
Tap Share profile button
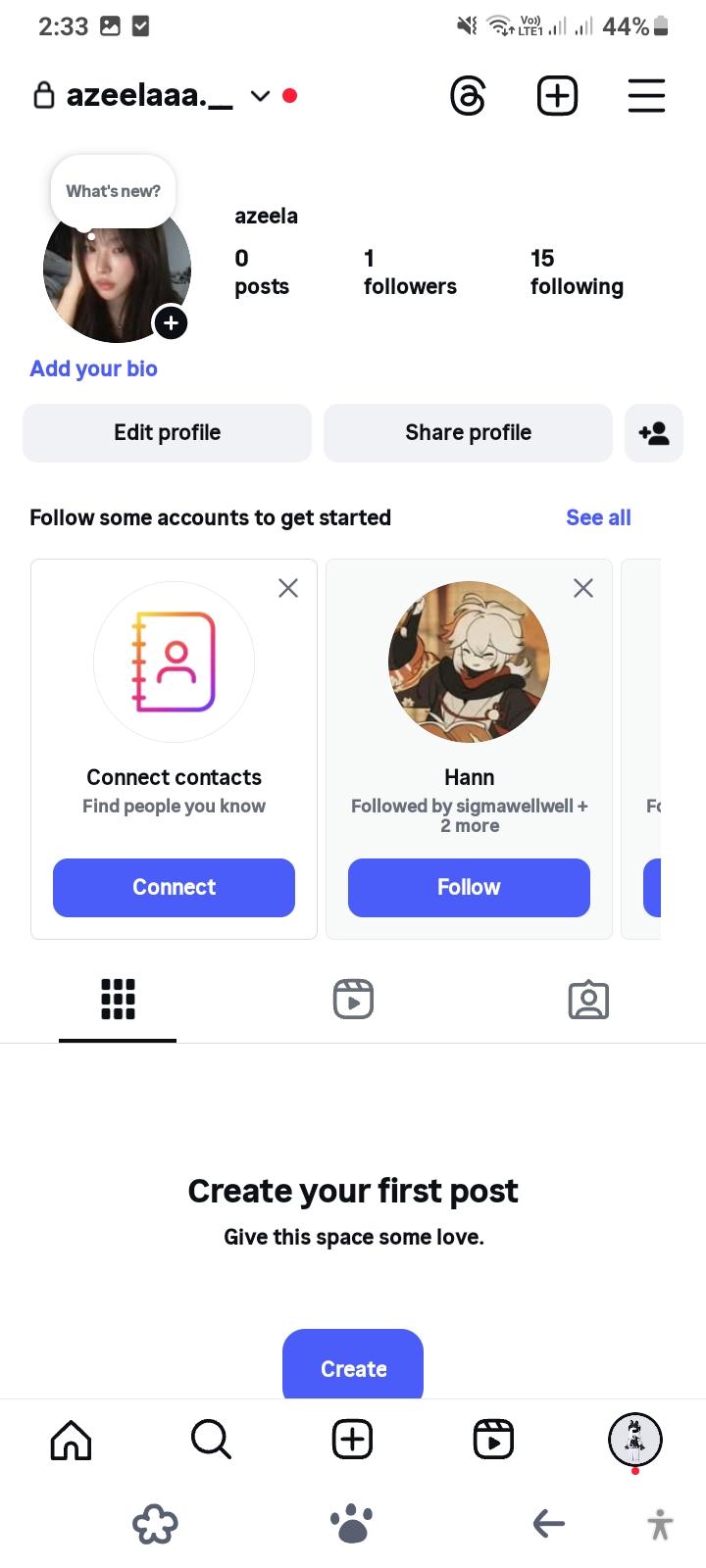click(x=468, y=432)
